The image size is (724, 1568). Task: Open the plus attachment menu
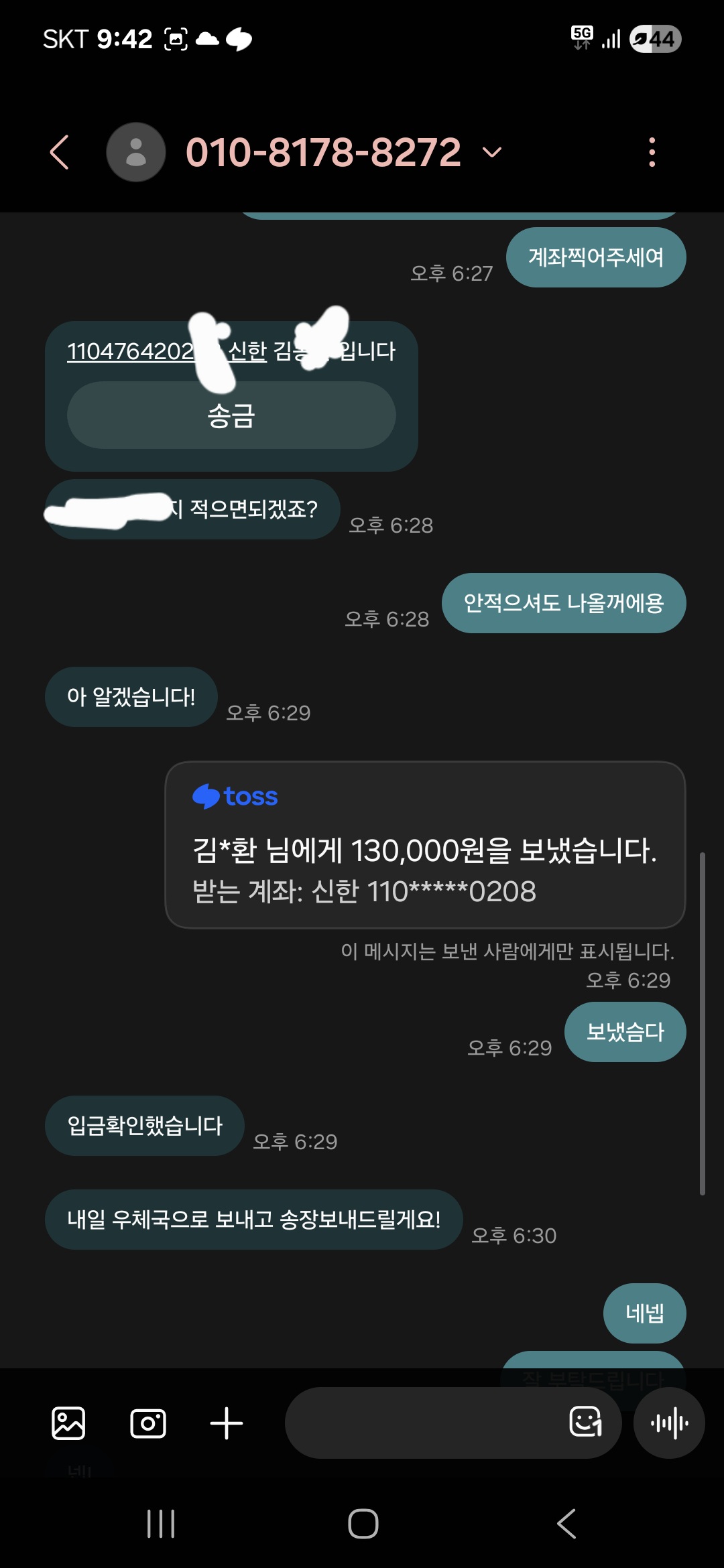pos(227,1423)
